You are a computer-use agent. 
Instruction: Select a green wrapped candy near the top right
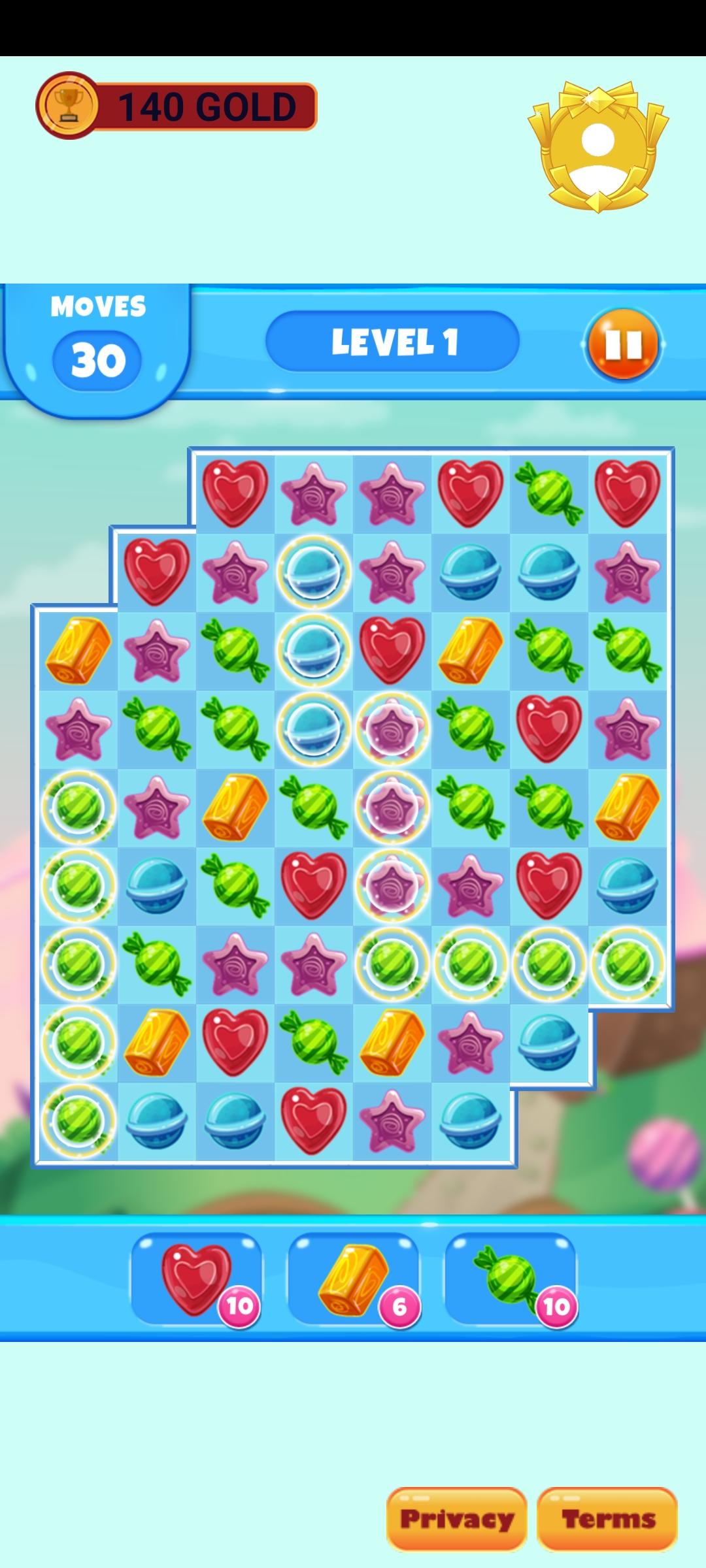(x=548, y=495)
